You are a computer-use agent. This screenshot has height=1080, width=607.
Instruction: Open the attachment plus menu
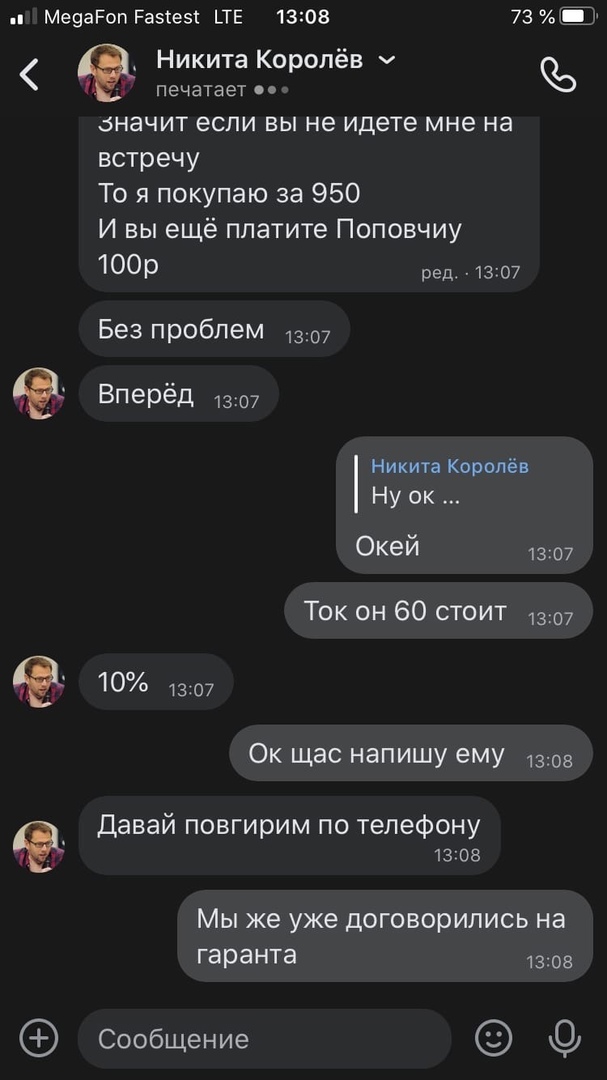coord(39,1038)
